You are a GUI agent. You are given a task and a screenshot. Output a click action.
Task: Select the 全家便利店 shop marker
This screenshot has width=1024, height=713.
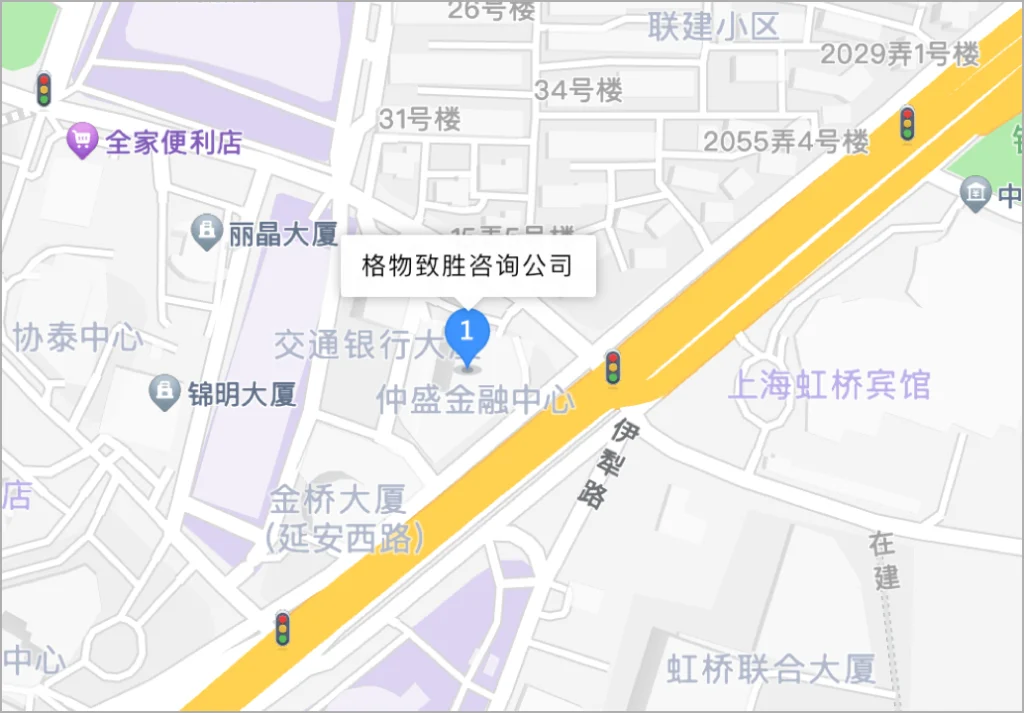[81, 141]
